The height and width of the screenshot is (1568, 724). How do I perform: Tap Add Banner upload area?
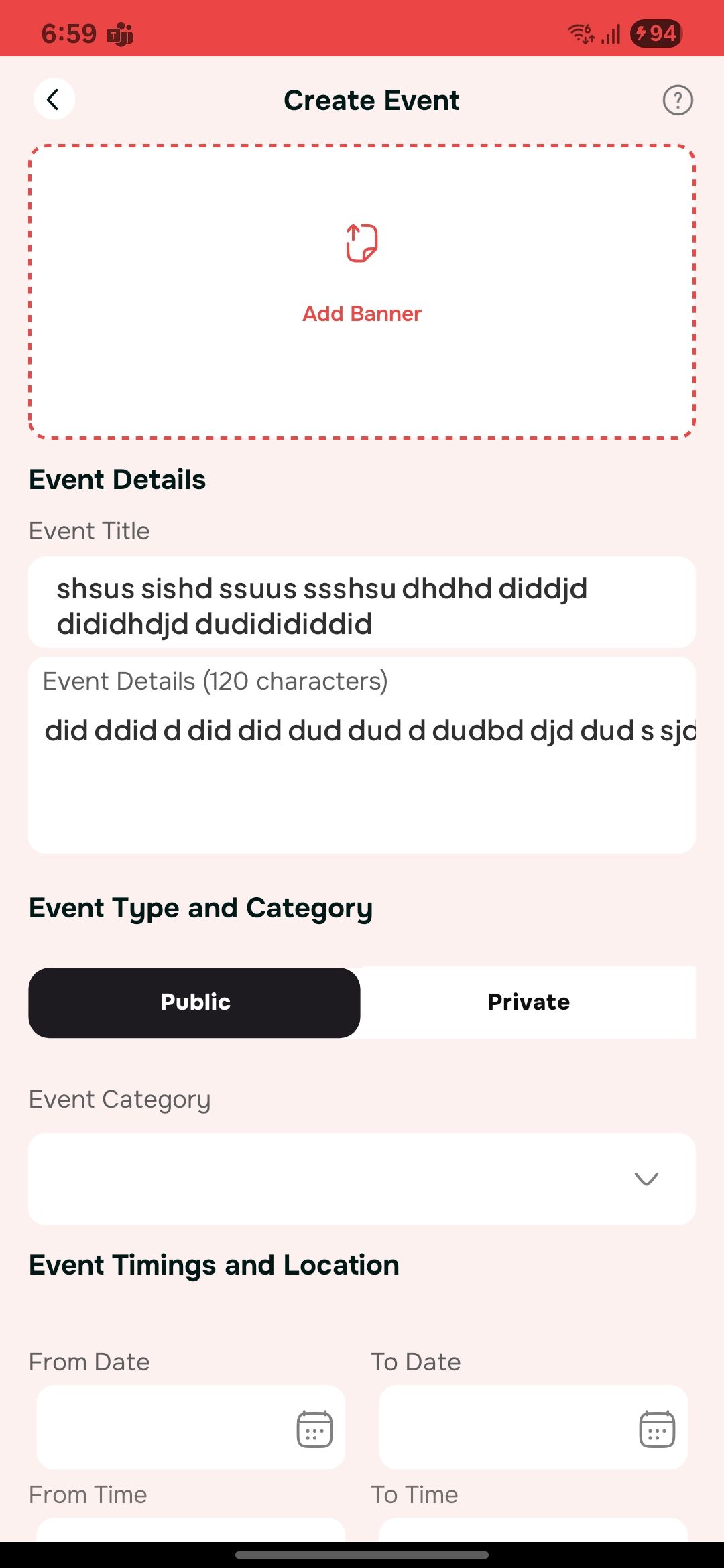[x=362, y=292]
